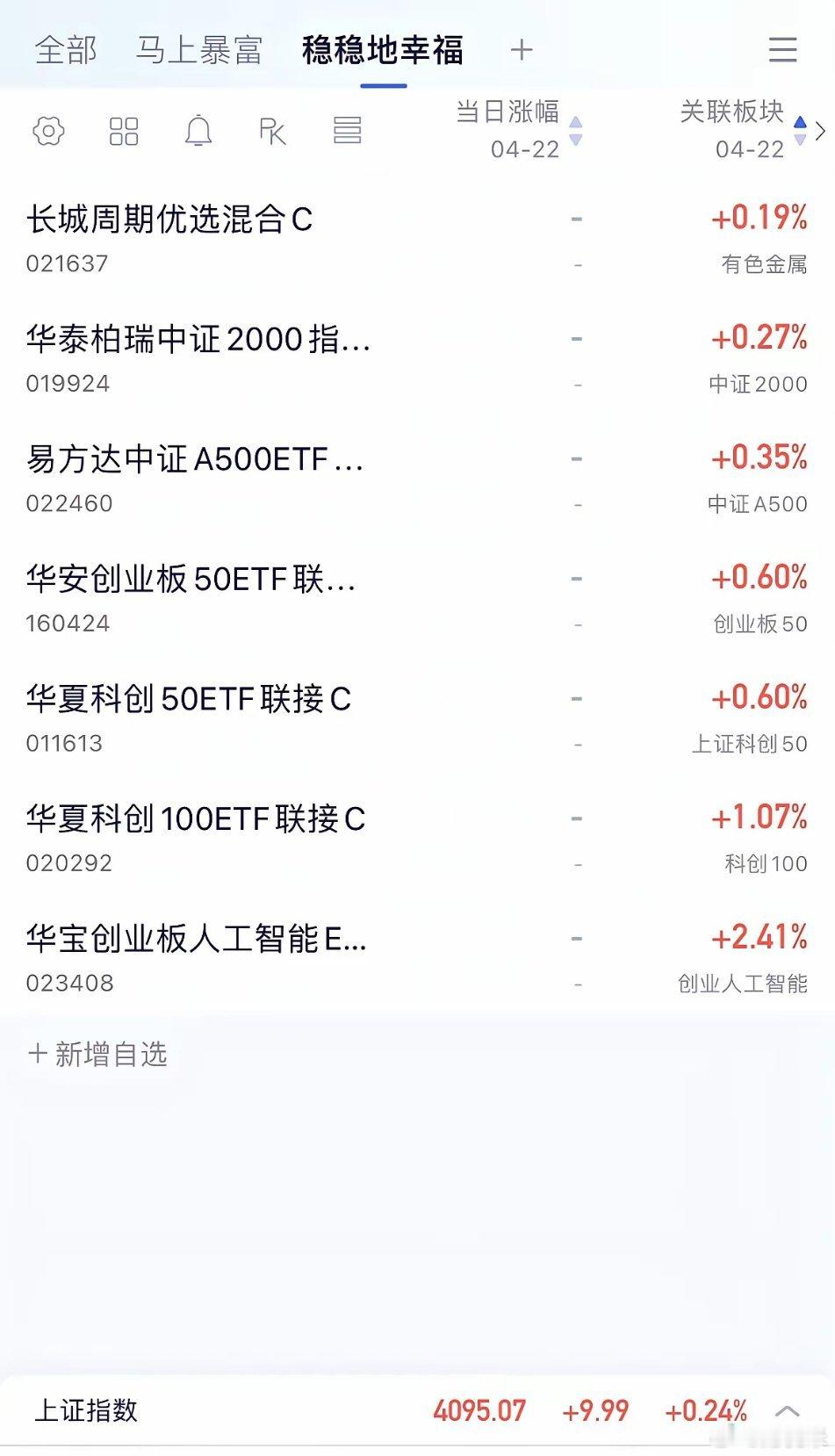Screen dimensions: 835x1456
Task: Add a new watchlist group
Action: (x=522, y=50)
